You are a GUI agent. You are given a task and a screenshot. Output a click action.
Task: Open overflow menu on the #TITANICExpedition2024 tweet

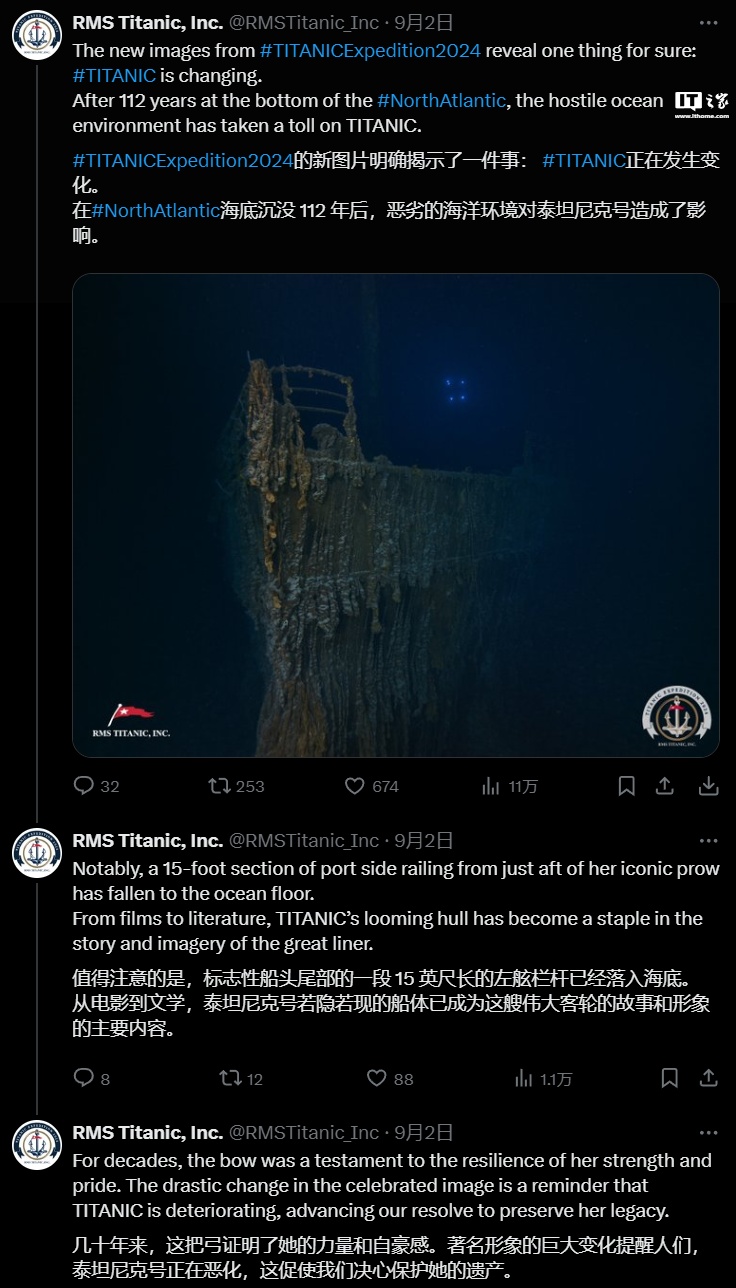708,22
